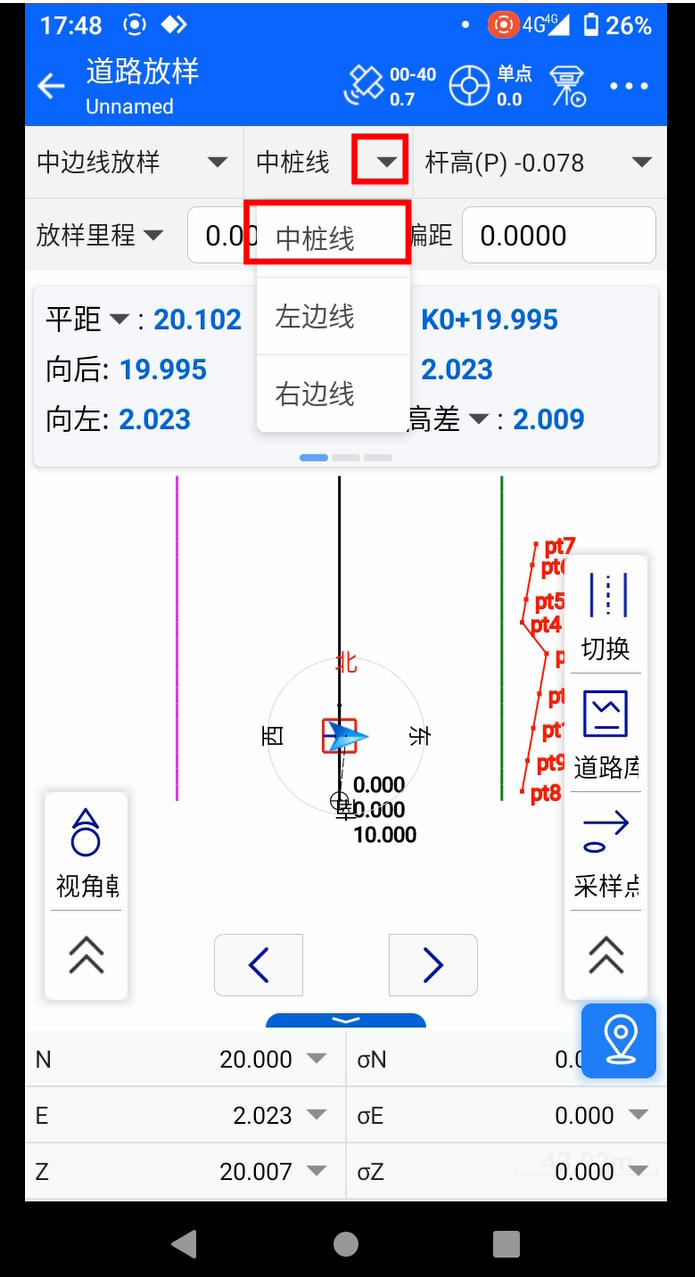The height and width of the screenshot is (1277, 695).
Task: Open the 道路库 road library button
Action: [606, 734]
